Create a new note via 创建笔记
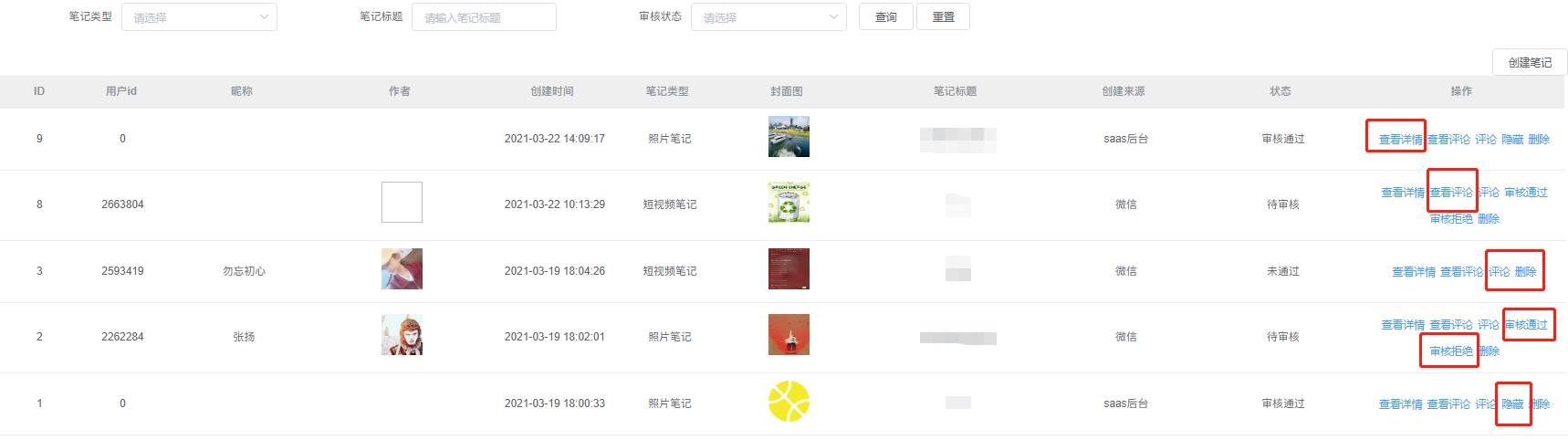Screen dimensions: 1568x440 pyautogui.click(x=1530, y=63)
